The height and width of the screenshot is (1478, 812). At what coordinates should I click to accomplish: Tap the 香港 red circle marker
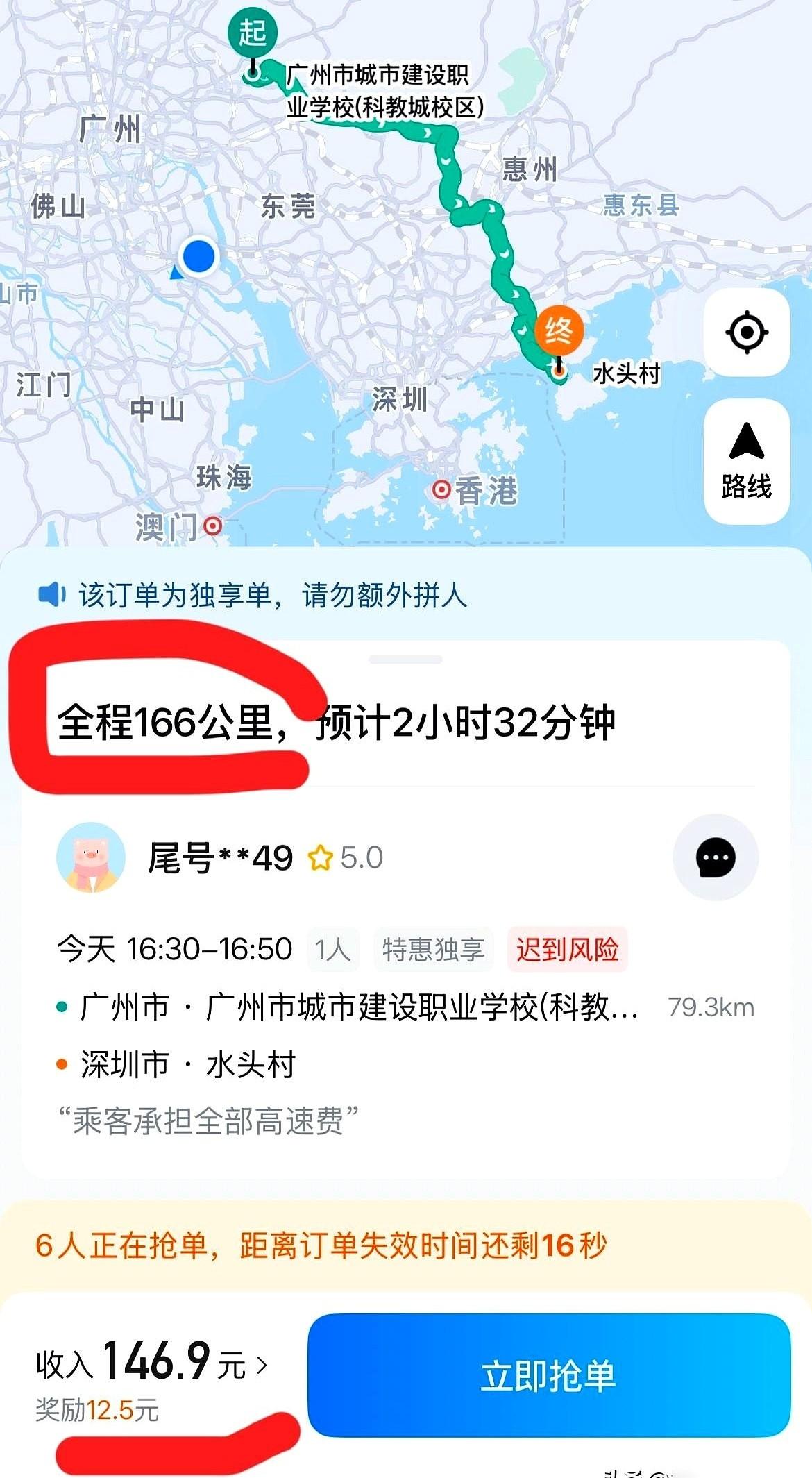[442, 489]
